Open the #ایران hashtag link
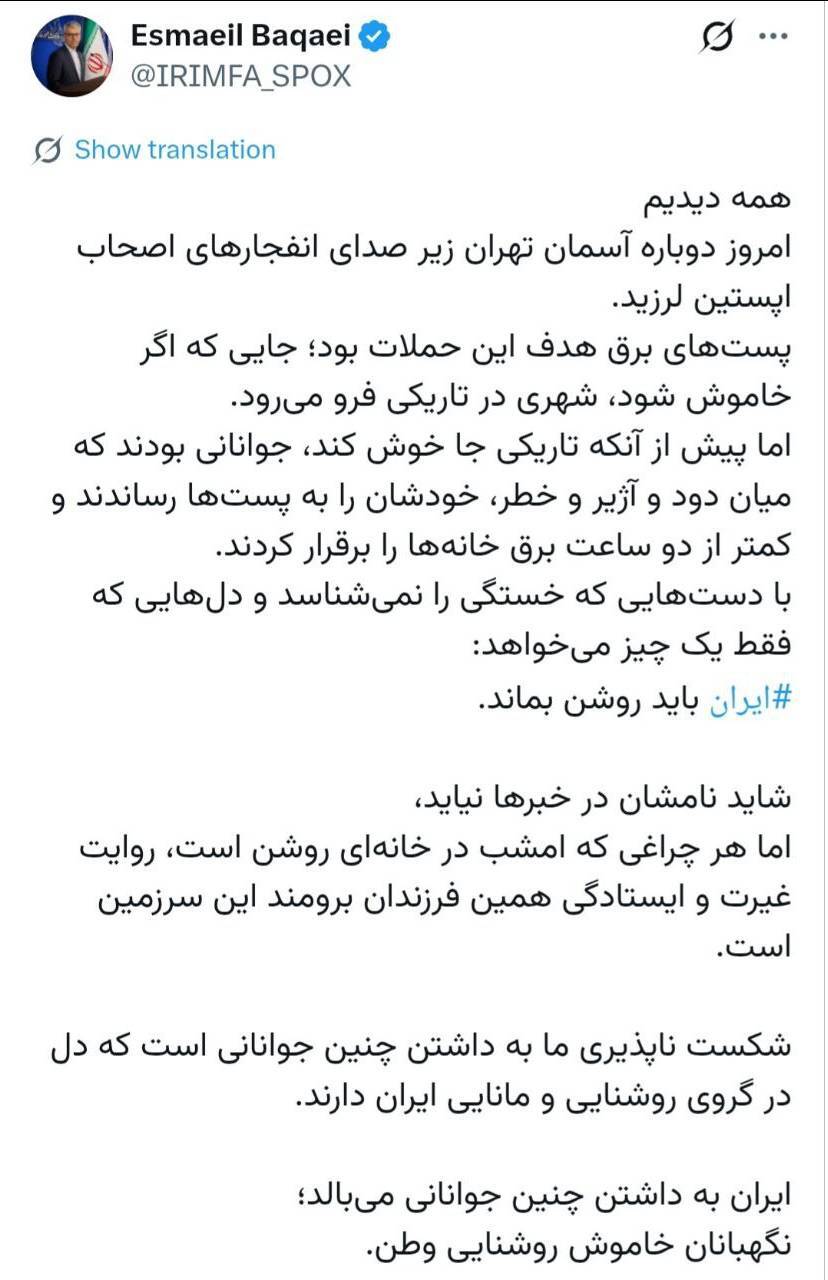Screen dimensions: 828x1280 [752, 698]
